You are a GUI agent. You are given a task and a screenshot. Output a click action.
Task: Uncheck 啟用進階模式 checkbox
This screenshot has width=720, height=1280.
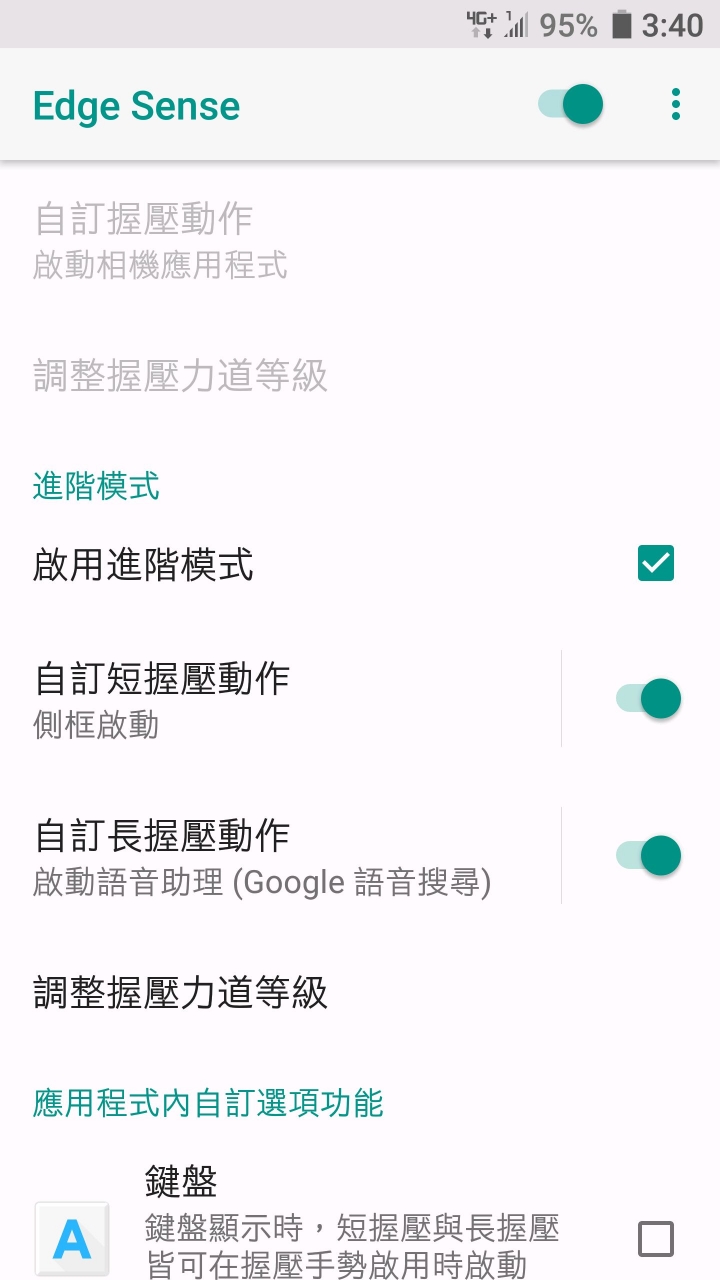point(656,563)
